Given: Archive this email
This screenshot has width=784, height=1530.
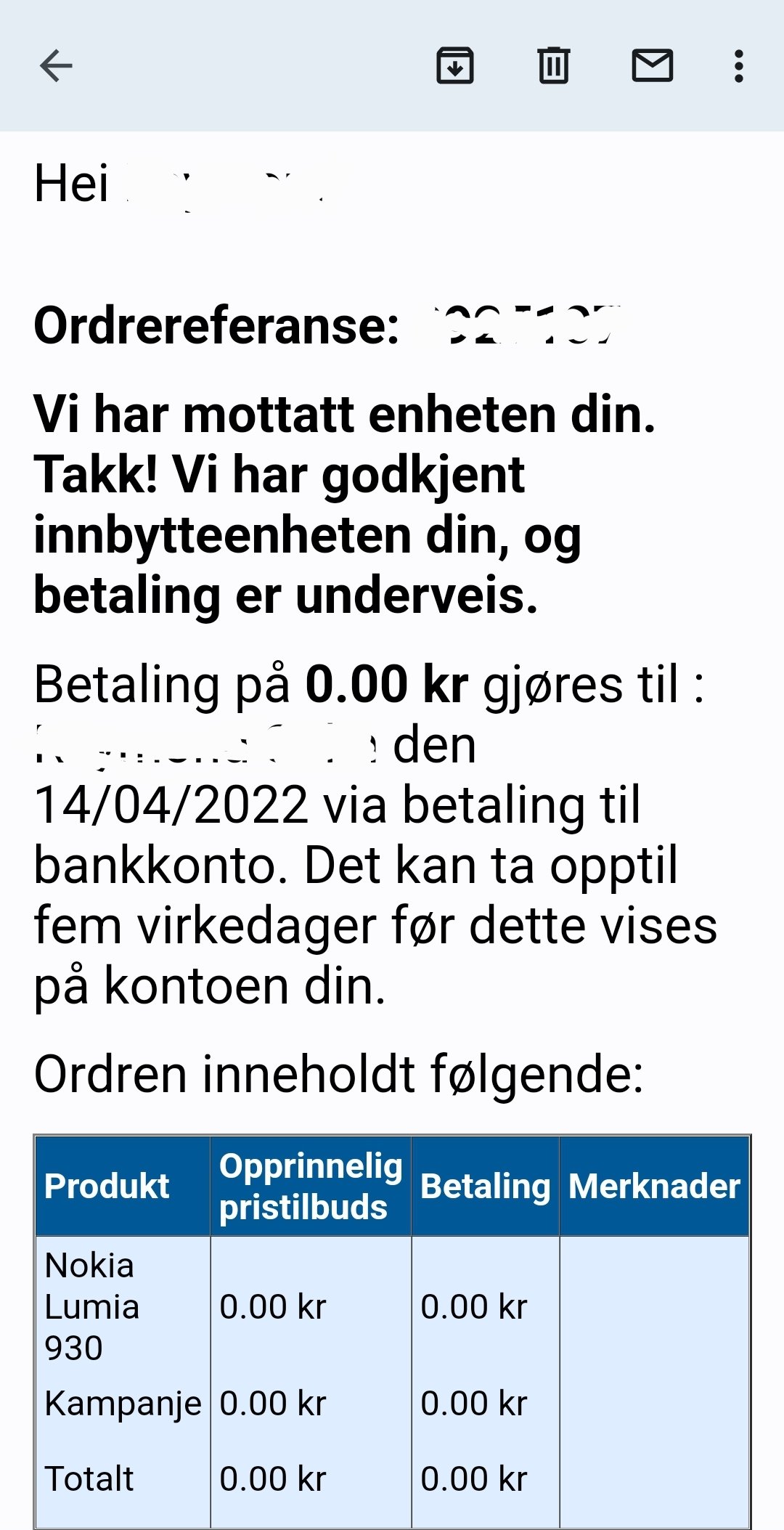Looking at the screenshot, I should tap(455, 65).
